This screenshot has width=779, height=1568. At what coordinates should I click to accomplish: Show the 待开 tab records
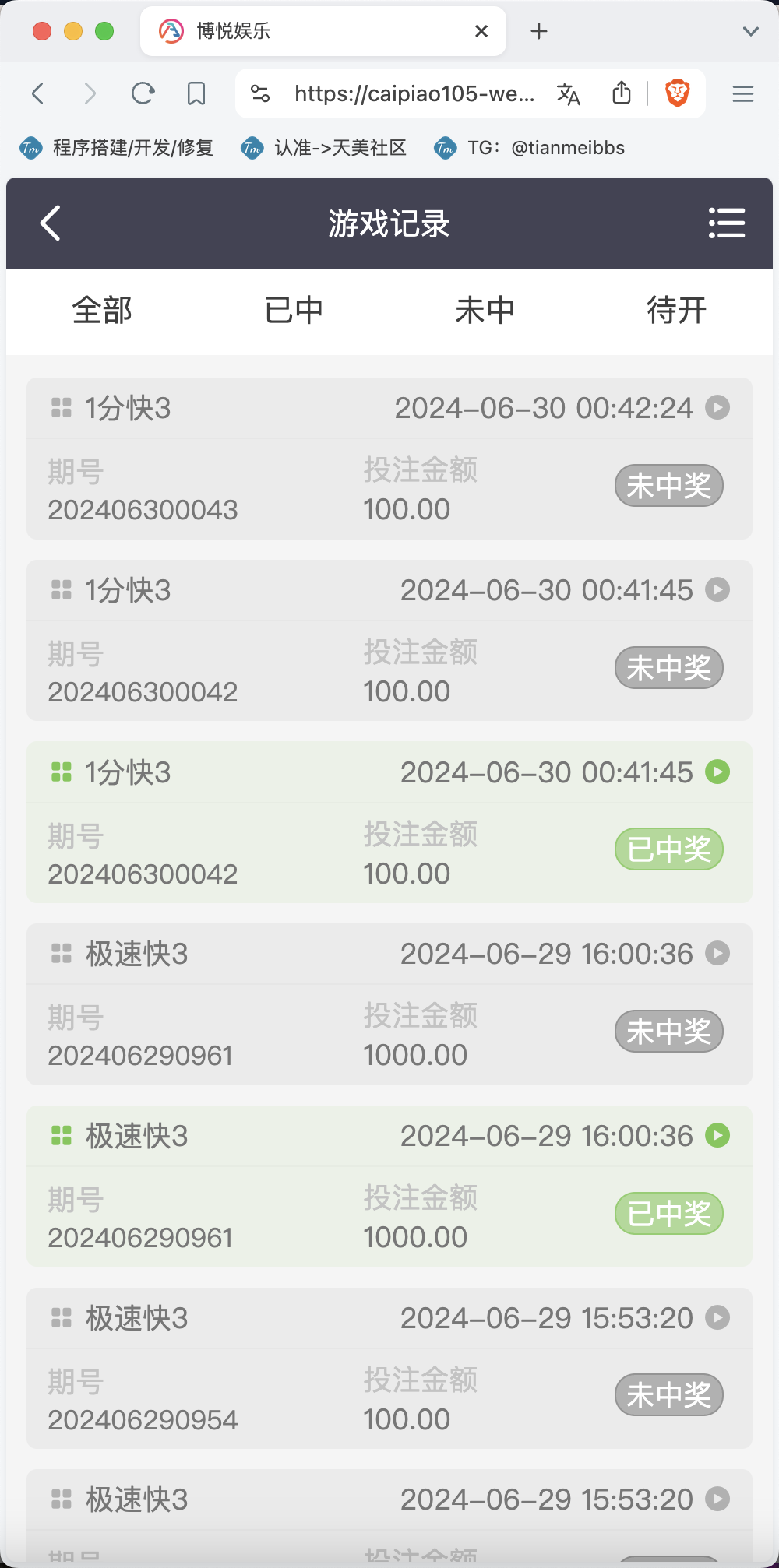(x=677, y=311)
